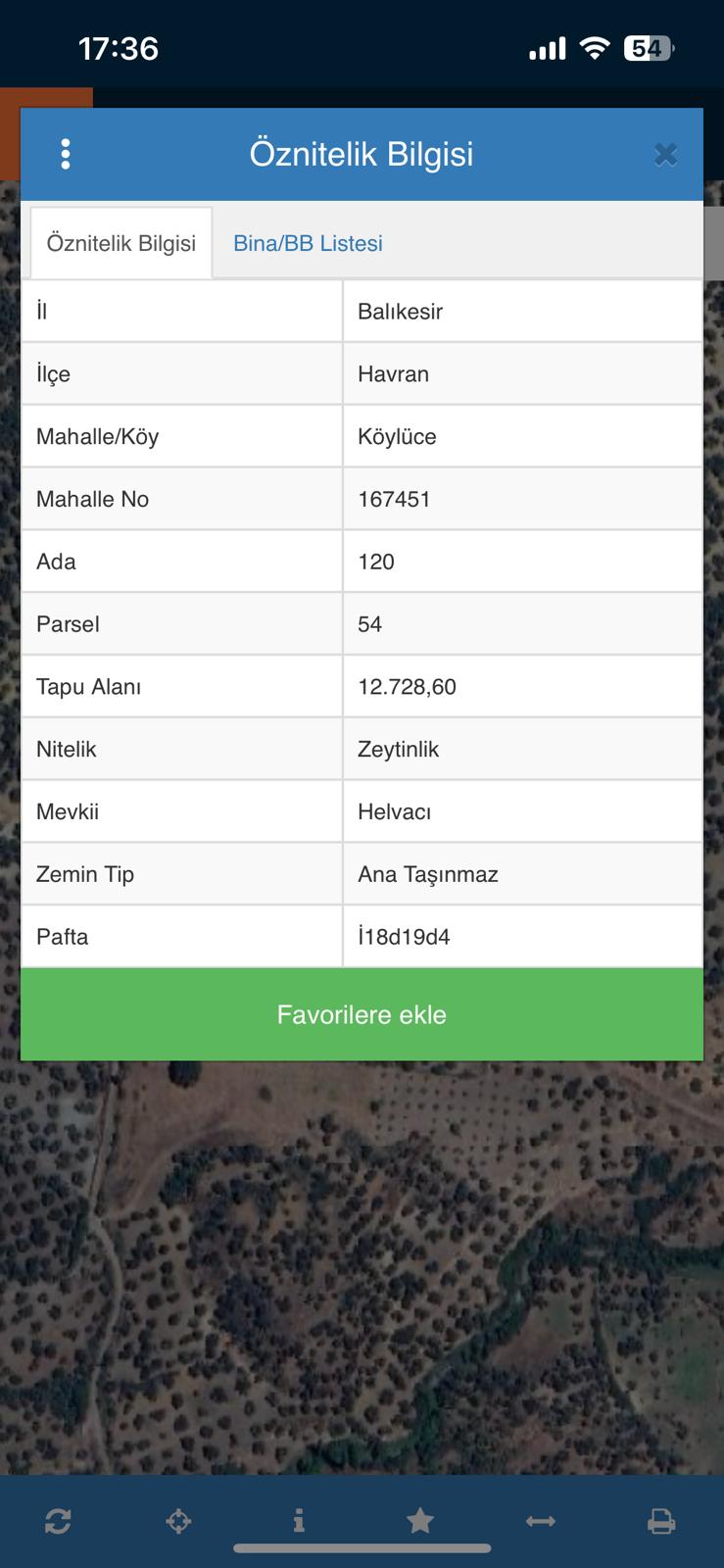724x1568 pixels.
Task: Click the horizontal measure arrows icon
Action: (x=541, y=1521)
